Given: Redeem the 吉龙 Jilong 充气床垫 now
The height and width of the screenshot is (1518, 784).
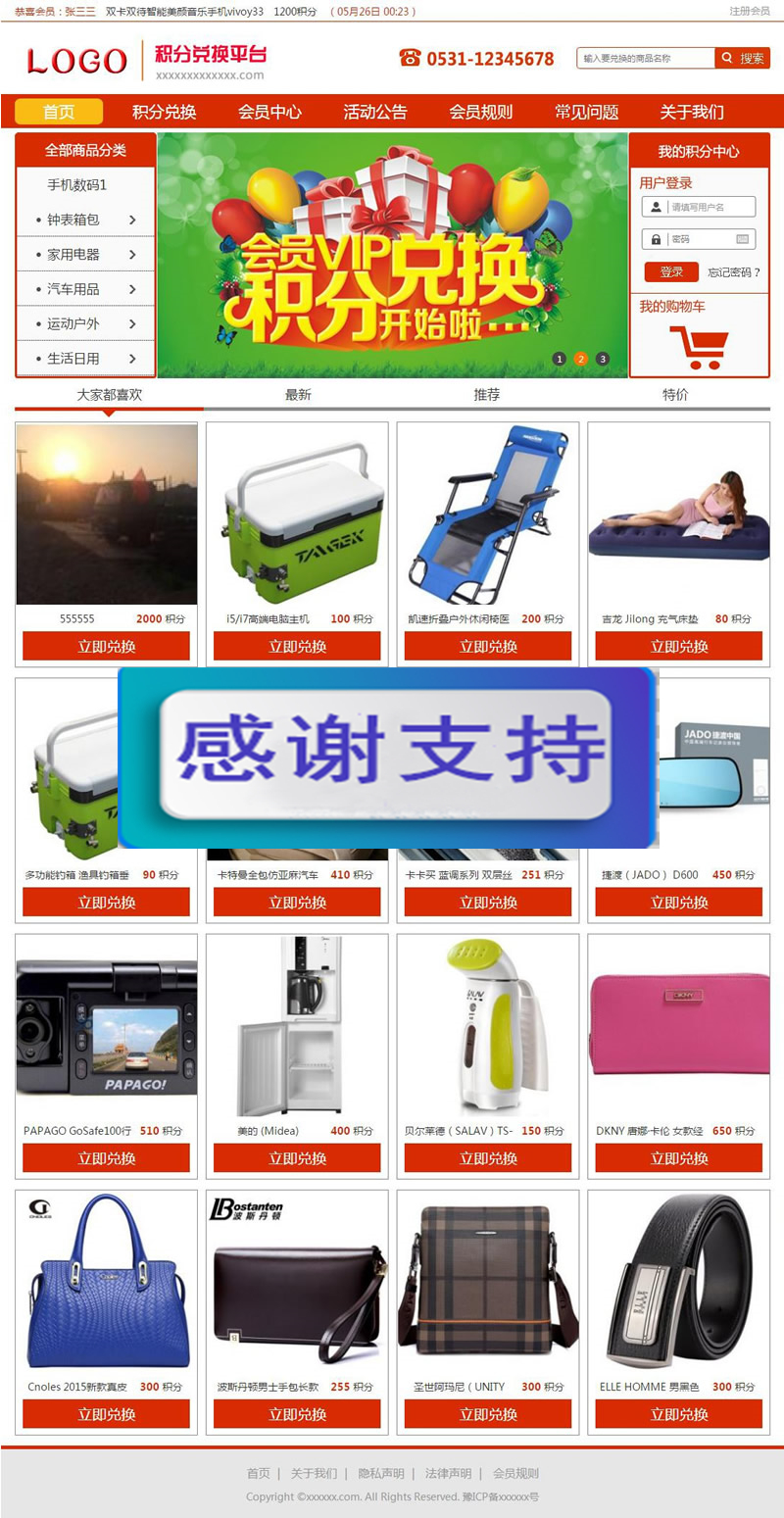Looking at the screenshot, I should coord(678,646).
